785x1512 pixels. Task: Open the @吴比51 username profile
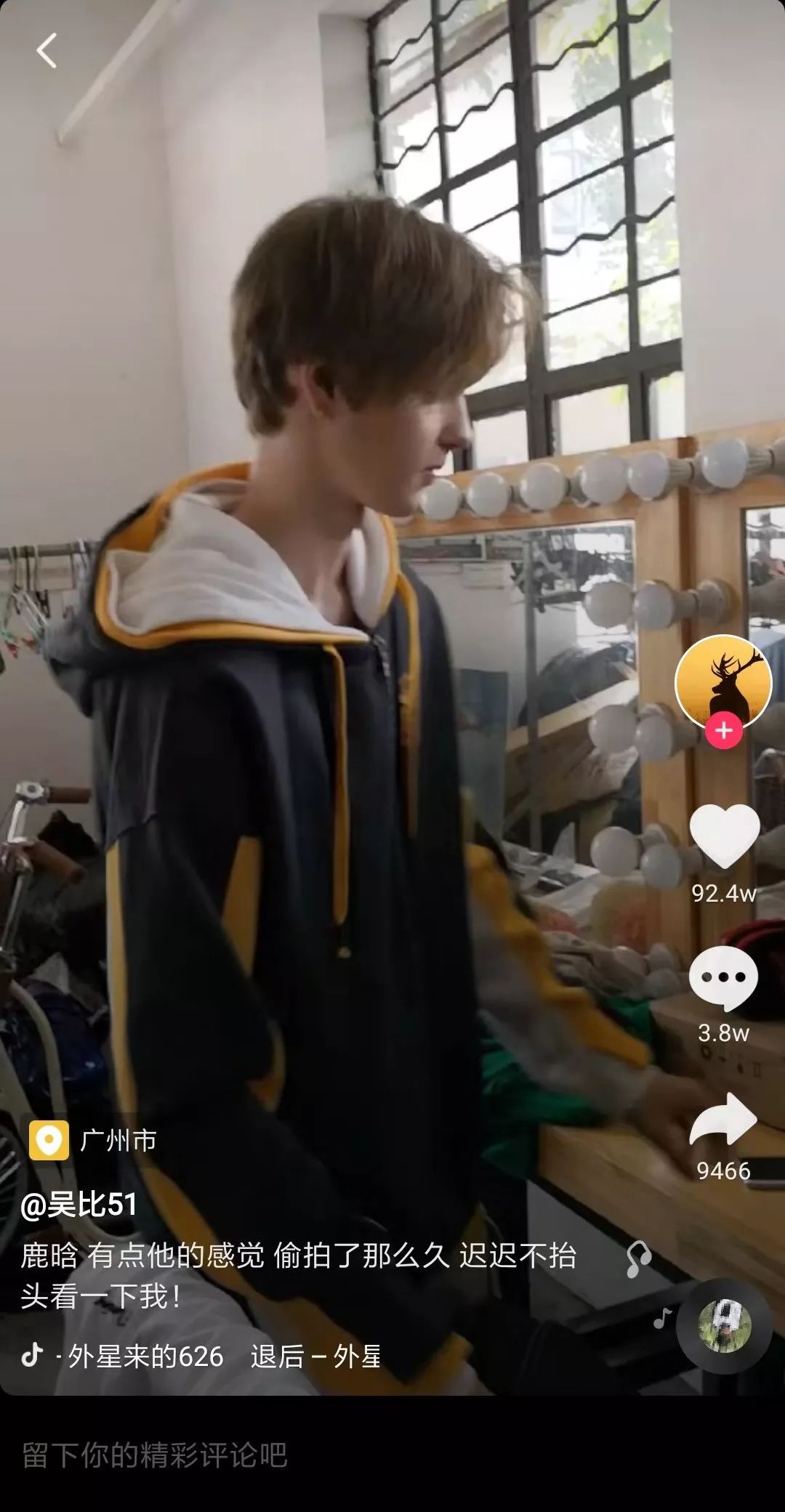[x=78, y=1205]
